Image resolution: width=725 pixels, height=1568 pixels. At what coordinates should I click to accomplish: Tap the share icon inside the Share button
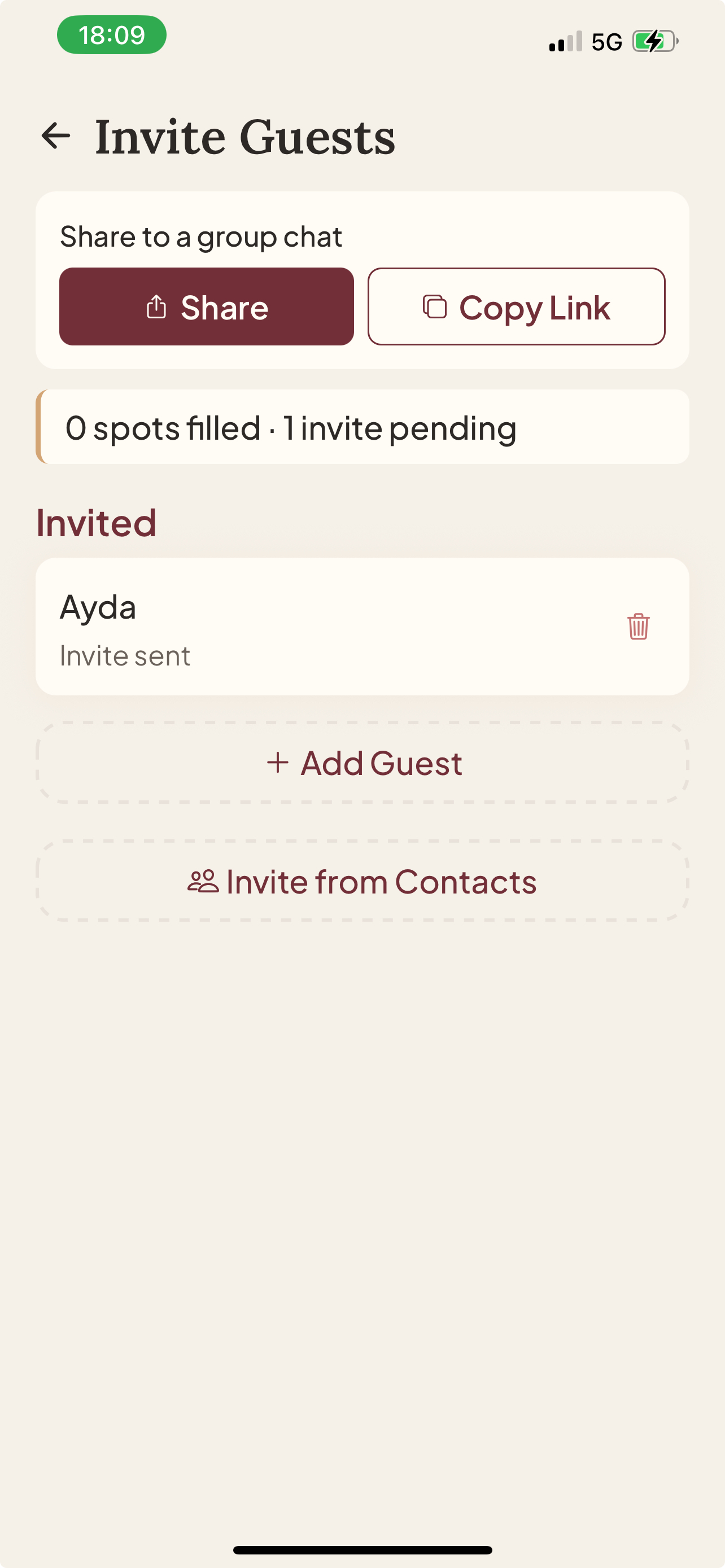pyautogui.click(x=158, y=307)
